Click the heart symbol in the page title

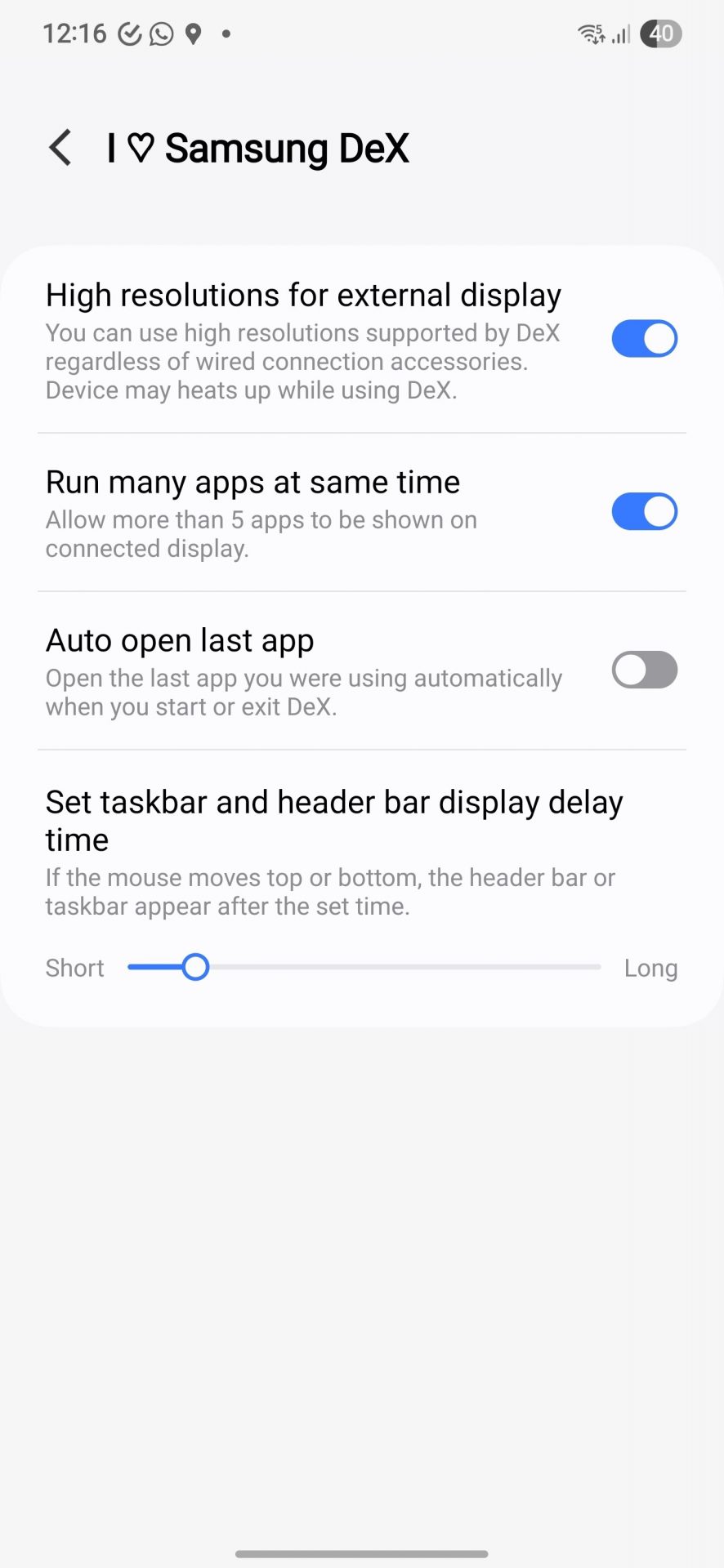click(142, 148)
